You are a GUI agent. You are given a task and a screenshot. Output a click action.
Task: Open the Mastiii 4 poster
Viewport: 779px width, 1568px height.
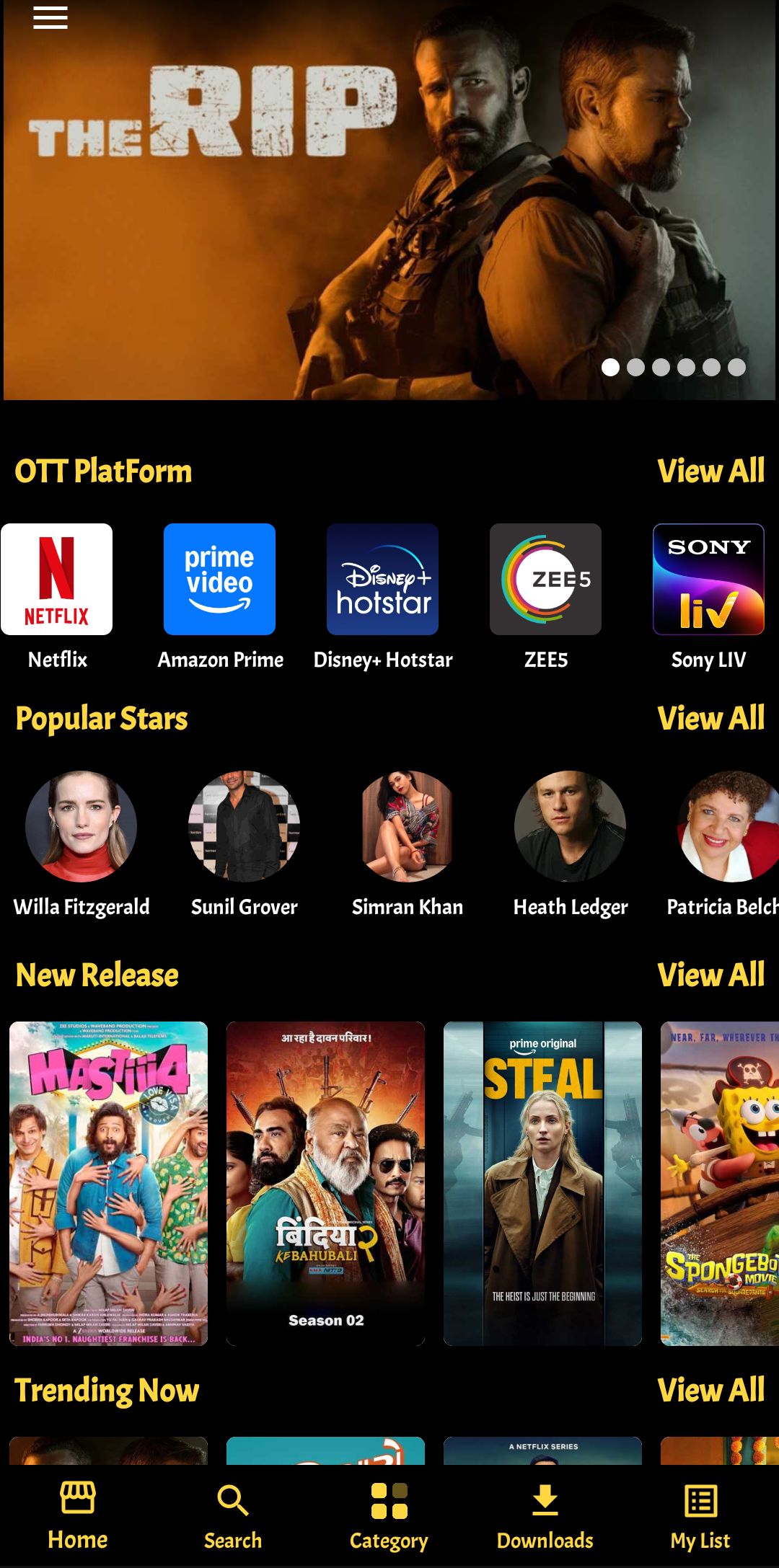click(x=108, y=1183)
